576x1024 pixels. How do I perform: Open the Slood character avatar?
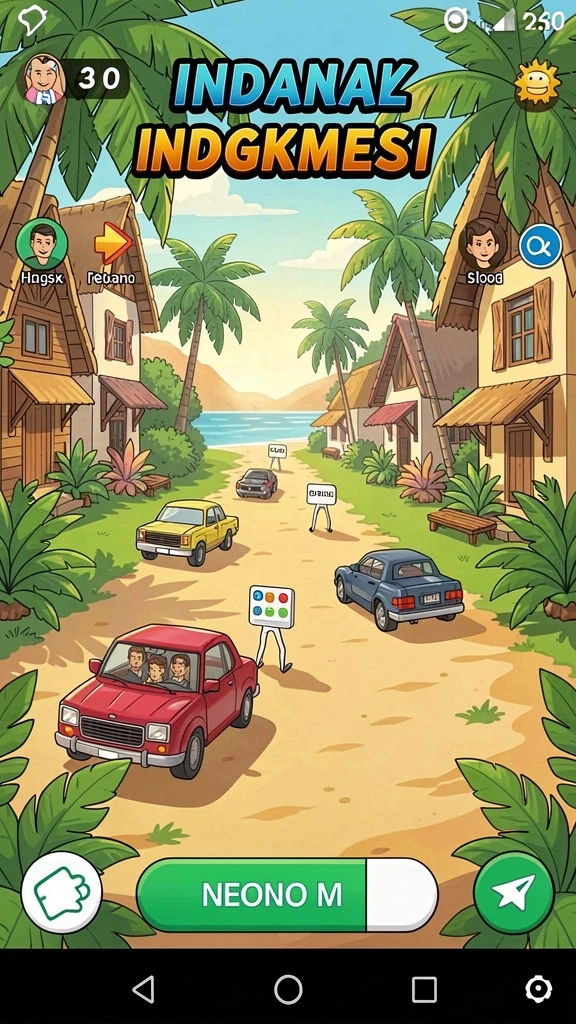point(484,244)
